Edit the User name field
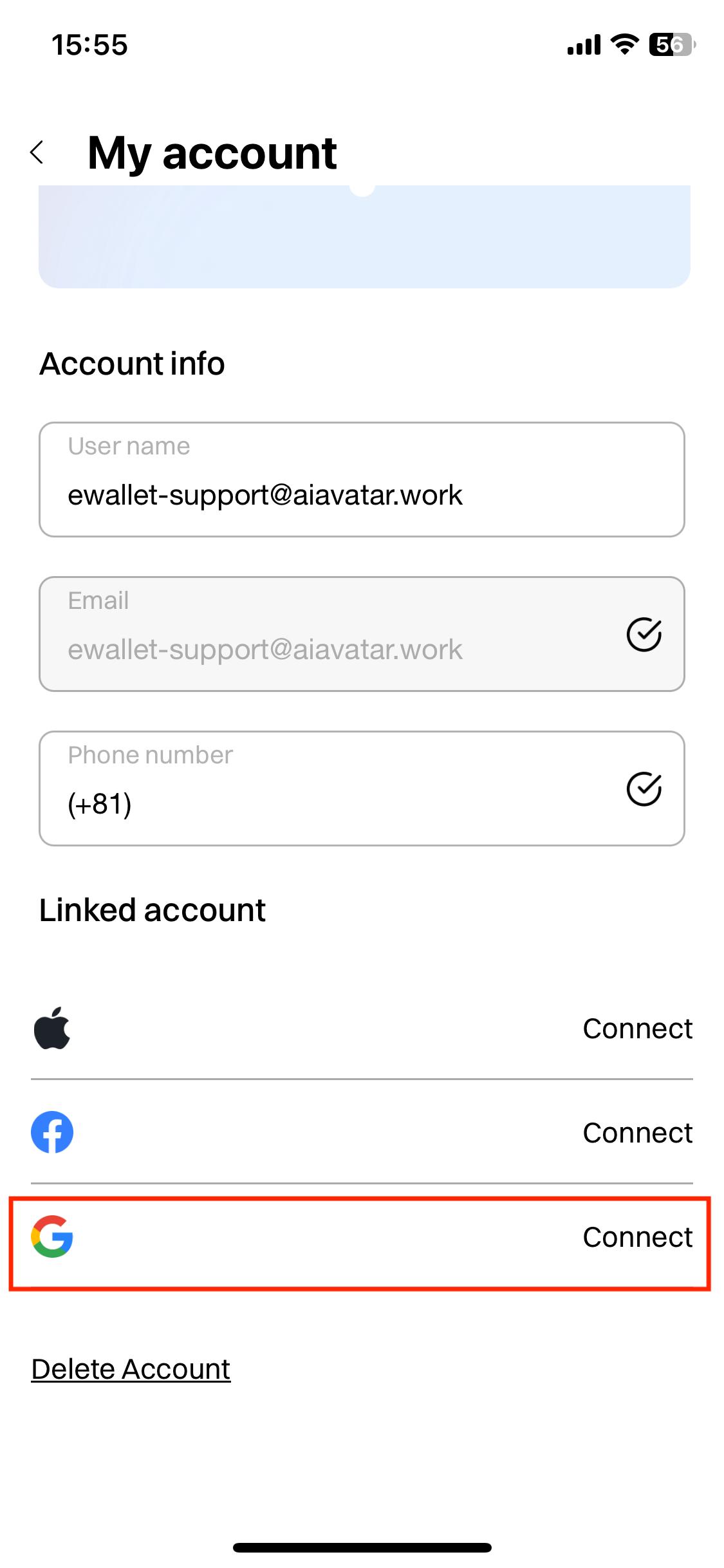Viewport: 724px width, 1568px height. click(362, 480)
